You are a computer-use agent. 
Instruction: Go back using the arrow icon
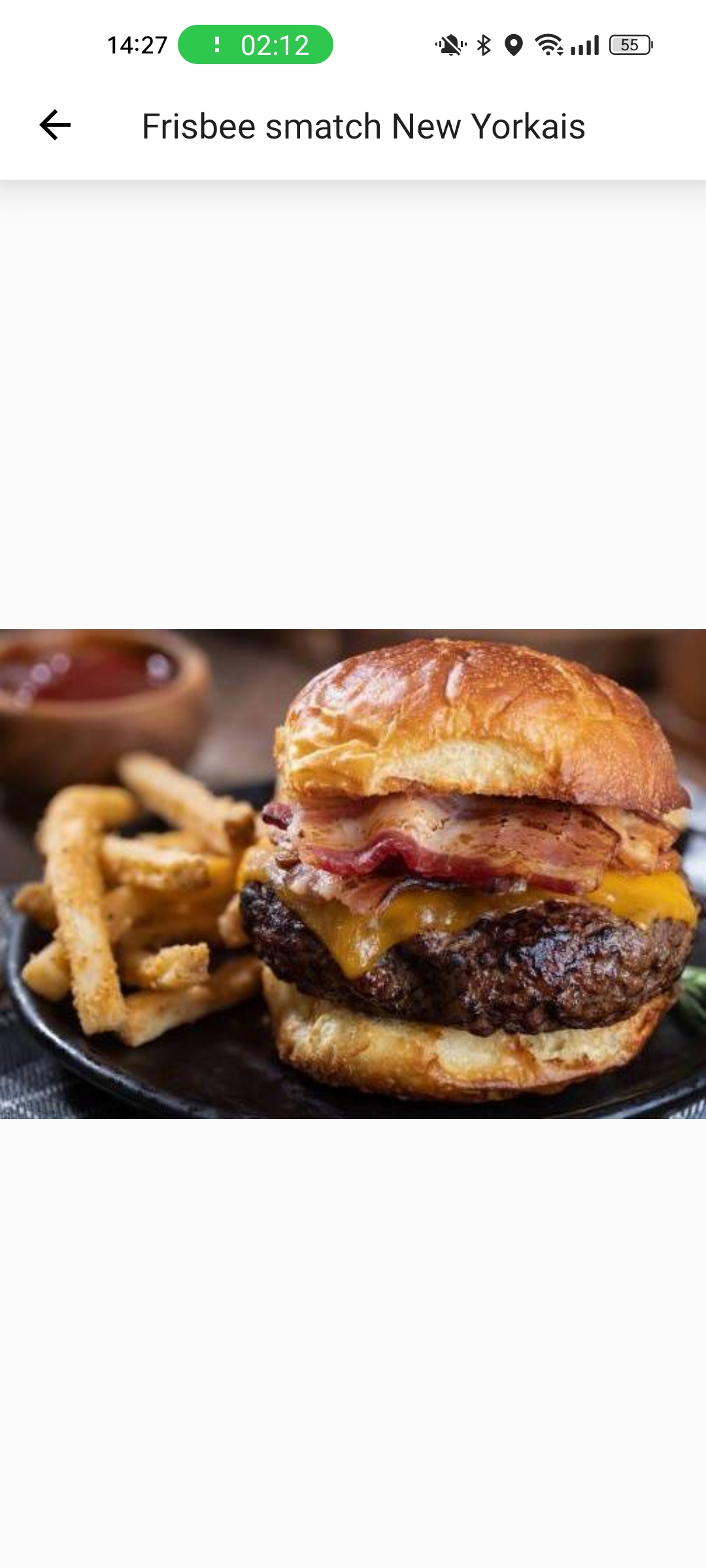[55, 125]
